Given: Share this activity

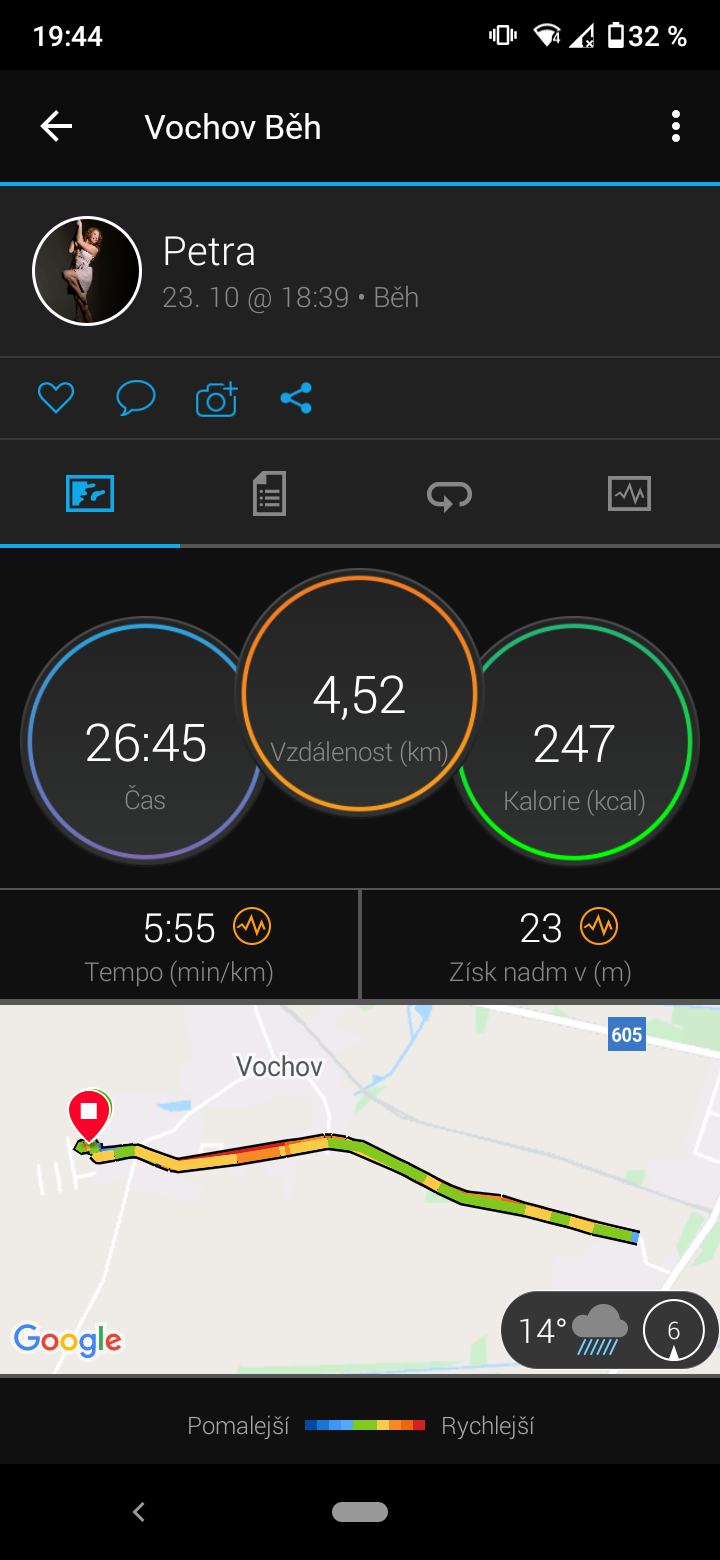Looking at the screenshot, I should coord(296,398).
